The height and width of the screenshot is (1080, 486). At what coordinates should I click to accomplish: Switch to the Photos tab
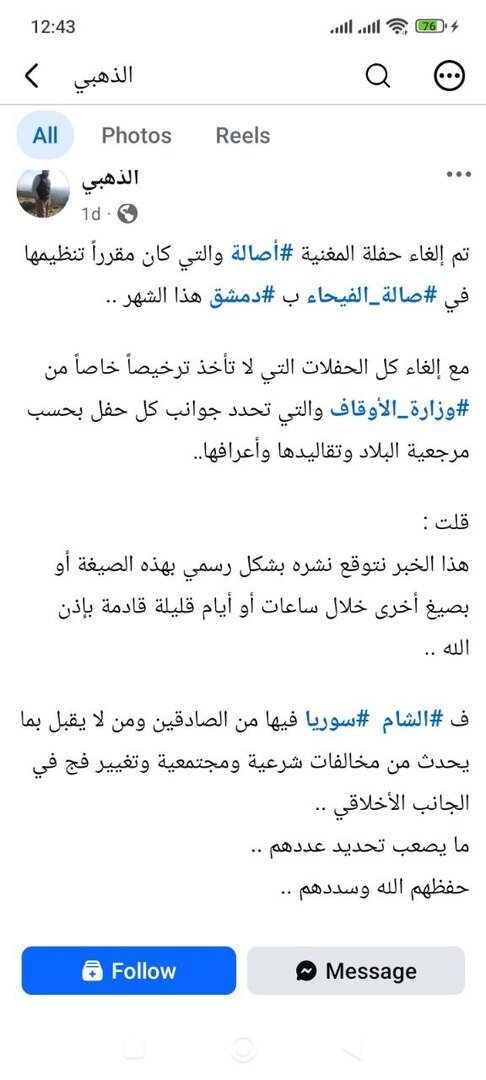(x=136, y=135)
